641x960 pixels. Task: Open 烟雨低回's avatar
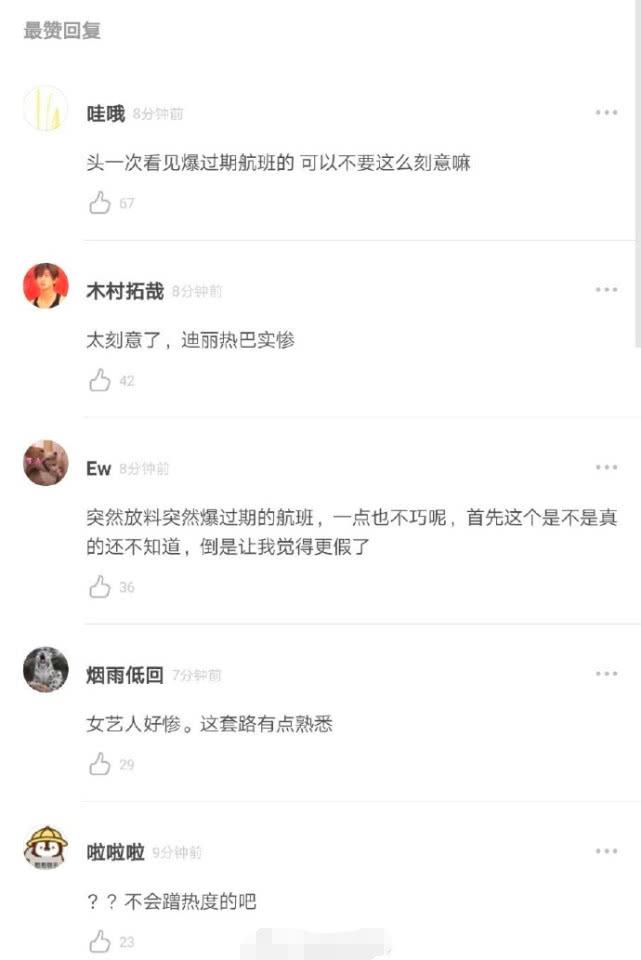46,670
